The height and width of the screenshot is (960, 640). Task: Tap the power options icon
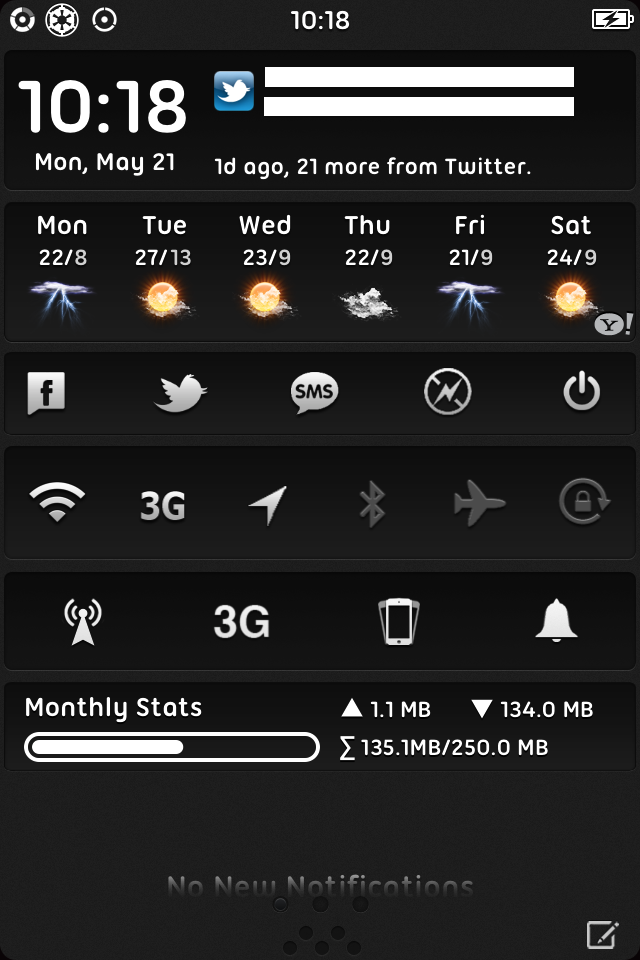581,392
